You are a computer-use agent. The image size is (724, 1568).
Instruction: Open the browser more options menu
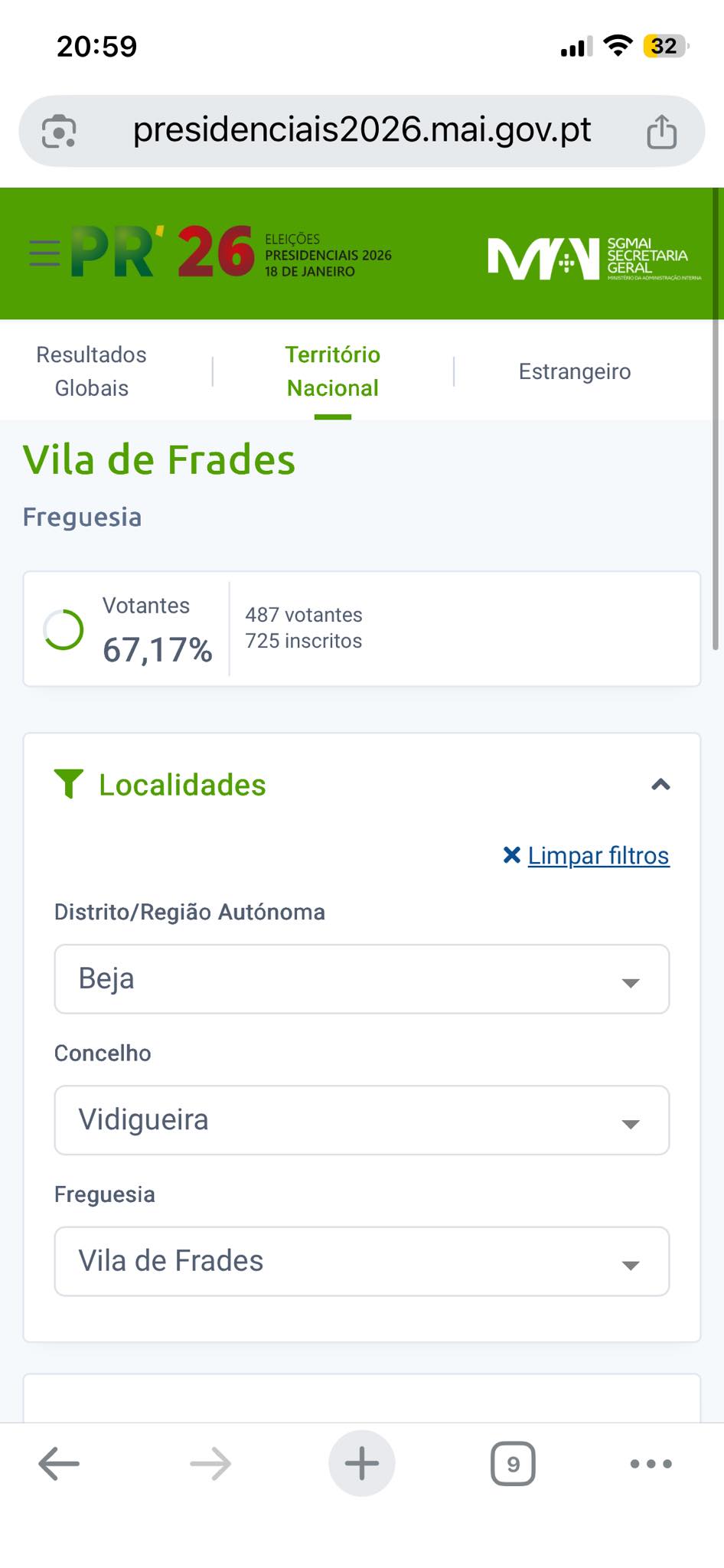(x=649, y=1462)
